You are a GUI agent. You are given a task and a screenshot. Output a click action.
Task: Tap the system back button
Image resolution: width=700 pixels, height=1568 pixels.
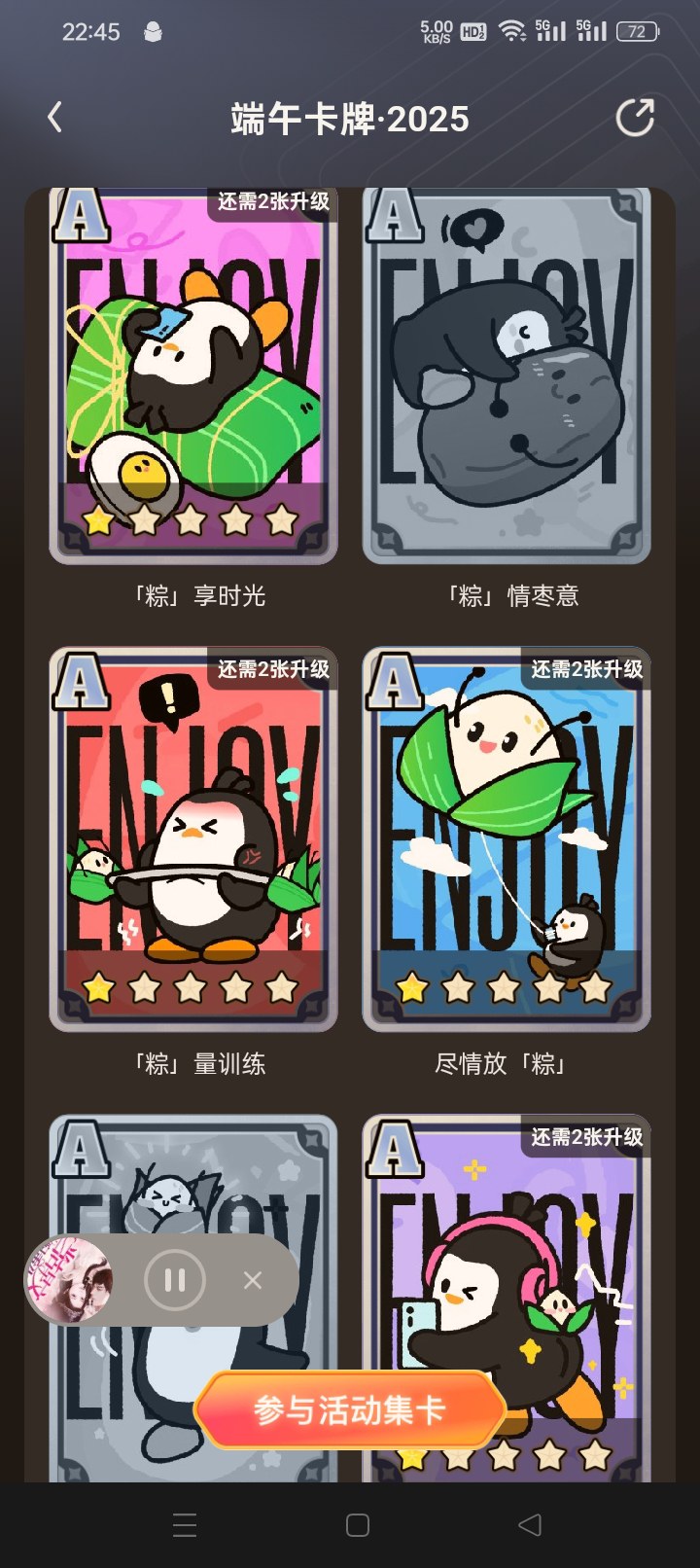pyautogui.click(x=530, y=1524)
